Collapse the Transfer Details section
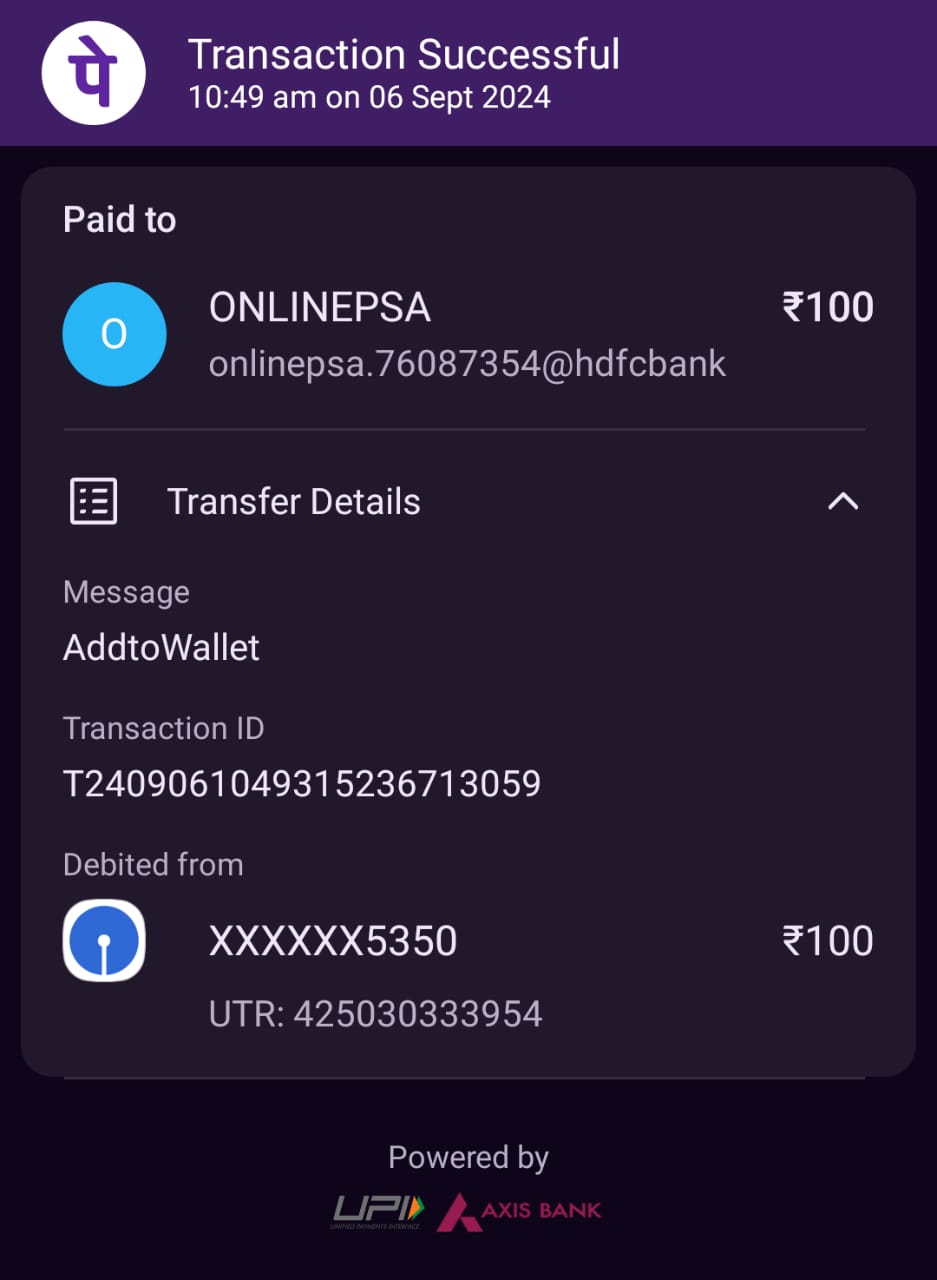937x1280 pixels. tap(843, 501)
